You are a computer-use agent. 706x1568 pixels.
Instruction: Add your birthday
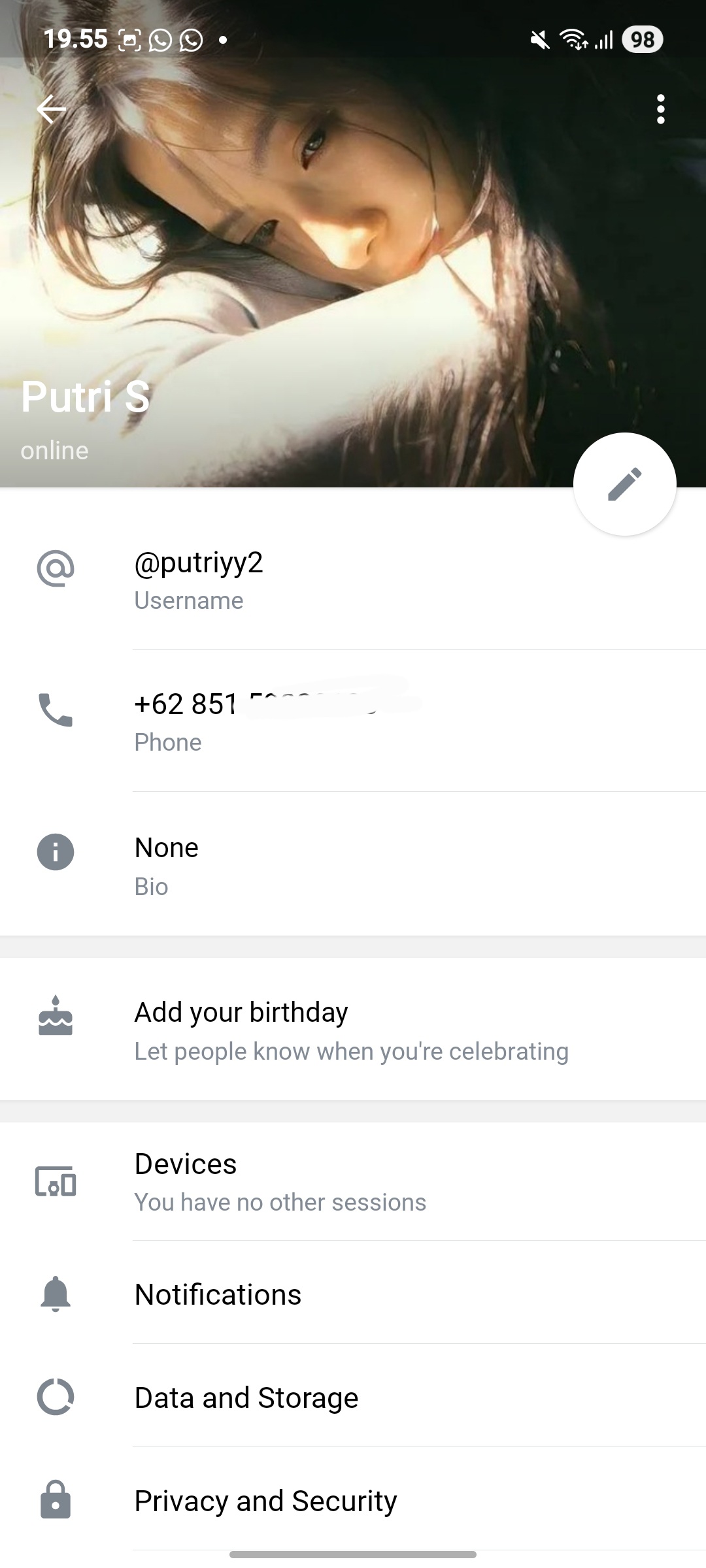tap(353, 1030)
